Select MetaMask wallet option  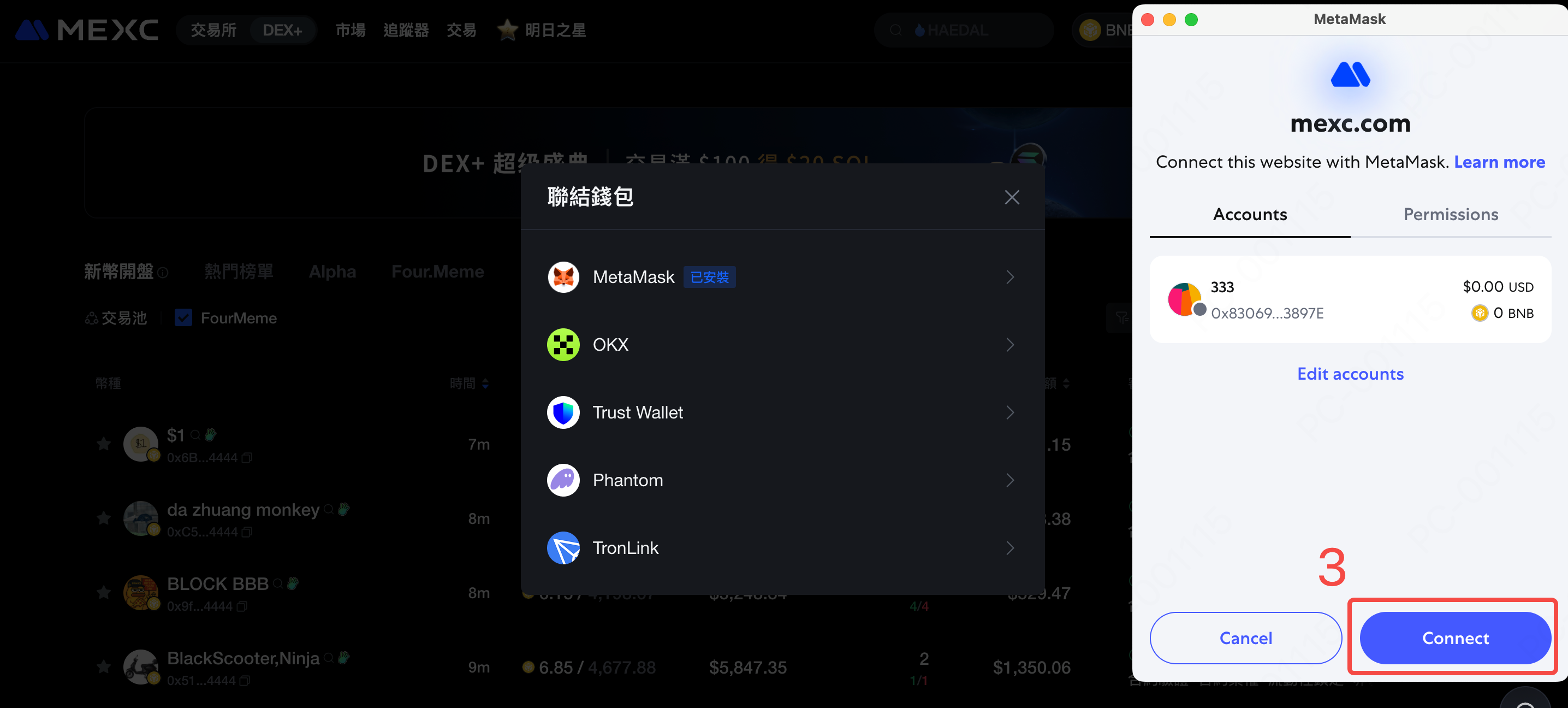[x=782, y=277]
